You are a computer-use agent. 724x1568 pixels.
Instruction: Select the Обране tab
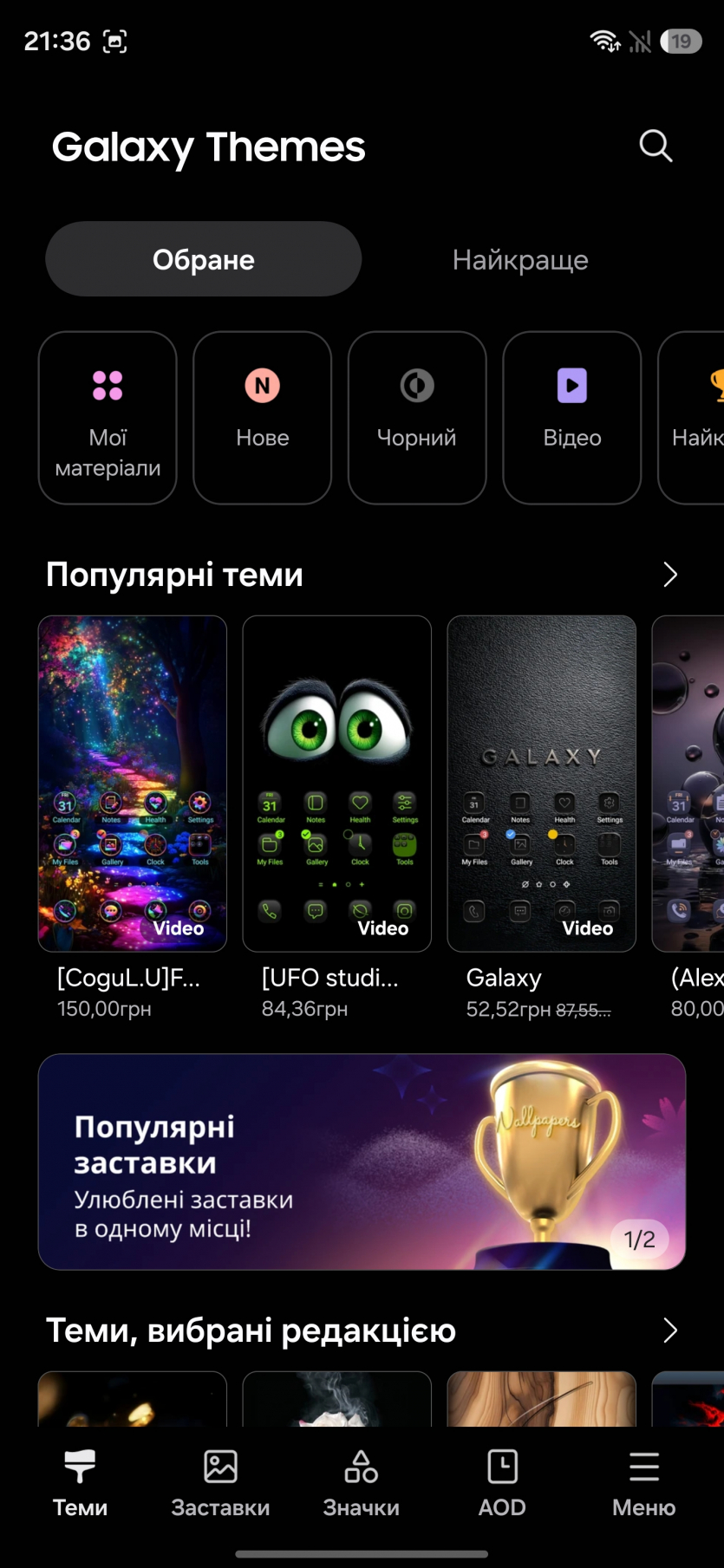click(204, 260)
